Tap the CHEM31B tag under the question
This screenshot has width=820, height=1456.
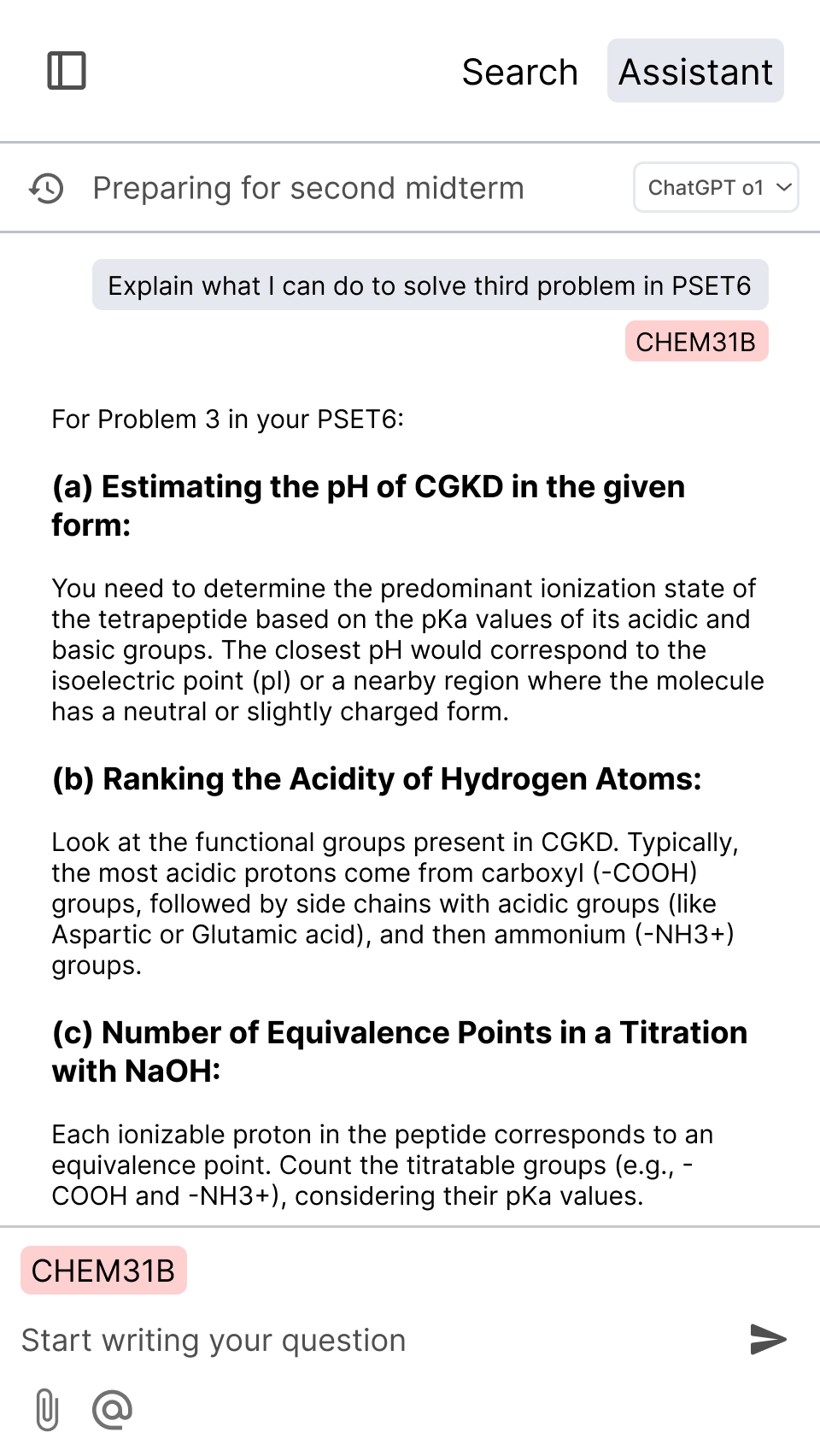(696, 342)
